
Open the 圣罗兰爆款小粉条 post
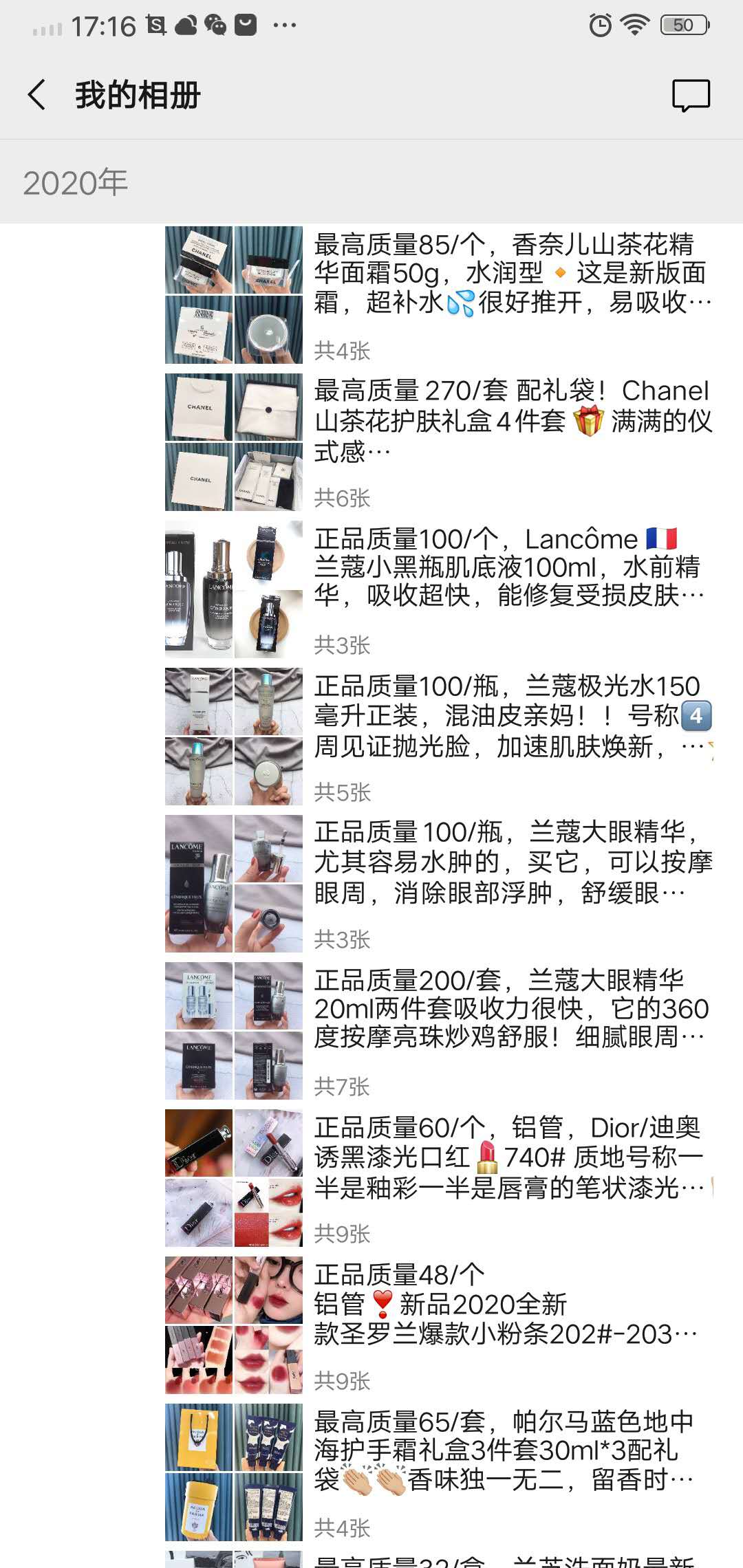point(513,1304)
